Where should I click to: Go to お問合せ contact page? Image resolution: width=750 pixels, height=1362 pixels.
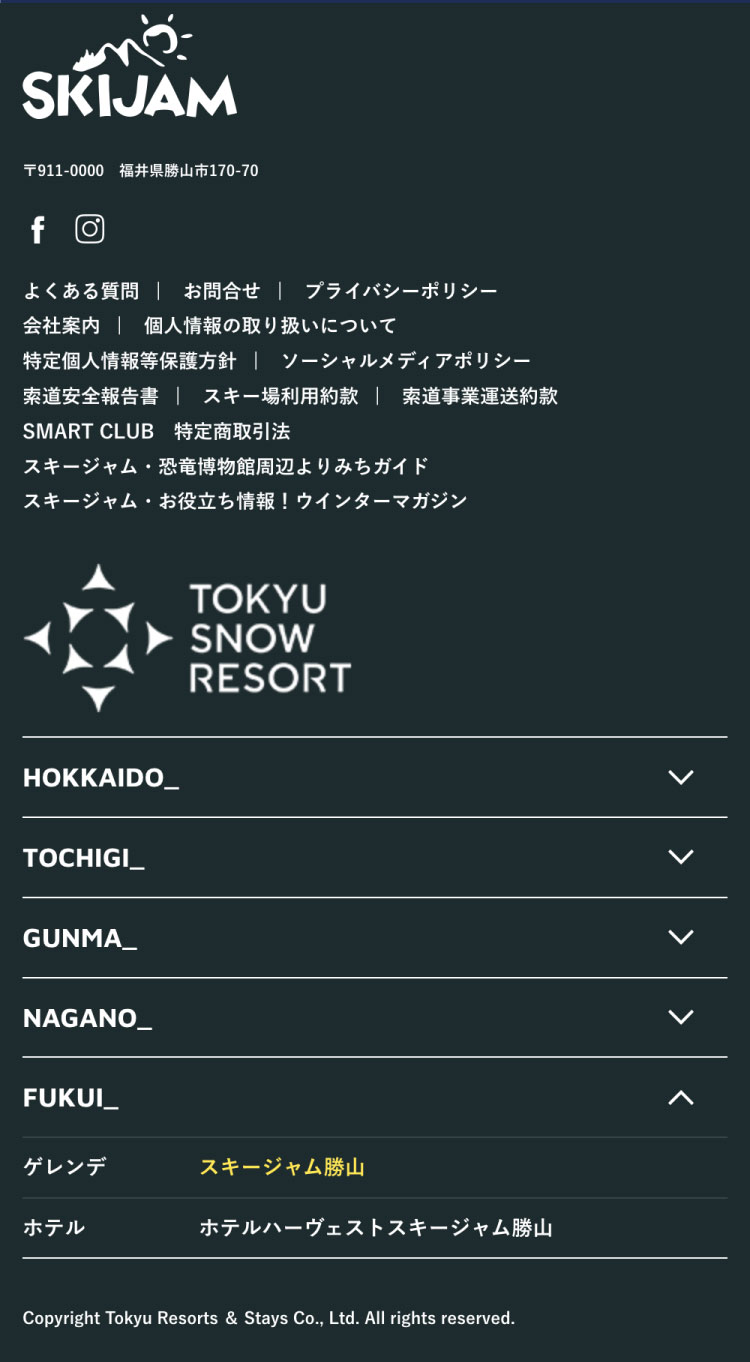(x=222, y=291)
